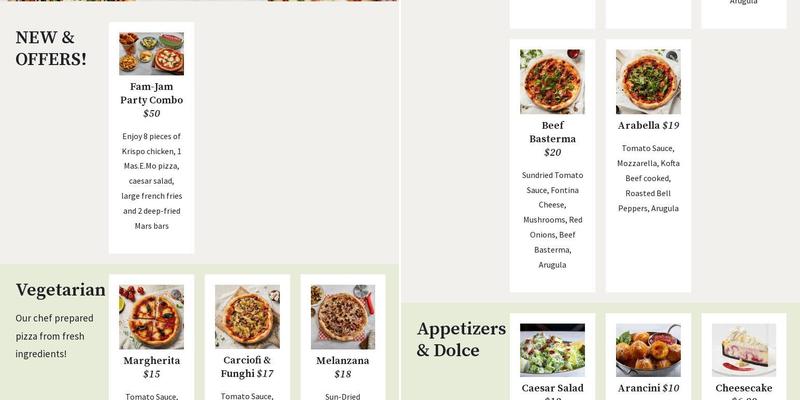Open the Caesar Salad appetizer card
The width and height of the screenshot is (800, 400).
pos(552,360)
